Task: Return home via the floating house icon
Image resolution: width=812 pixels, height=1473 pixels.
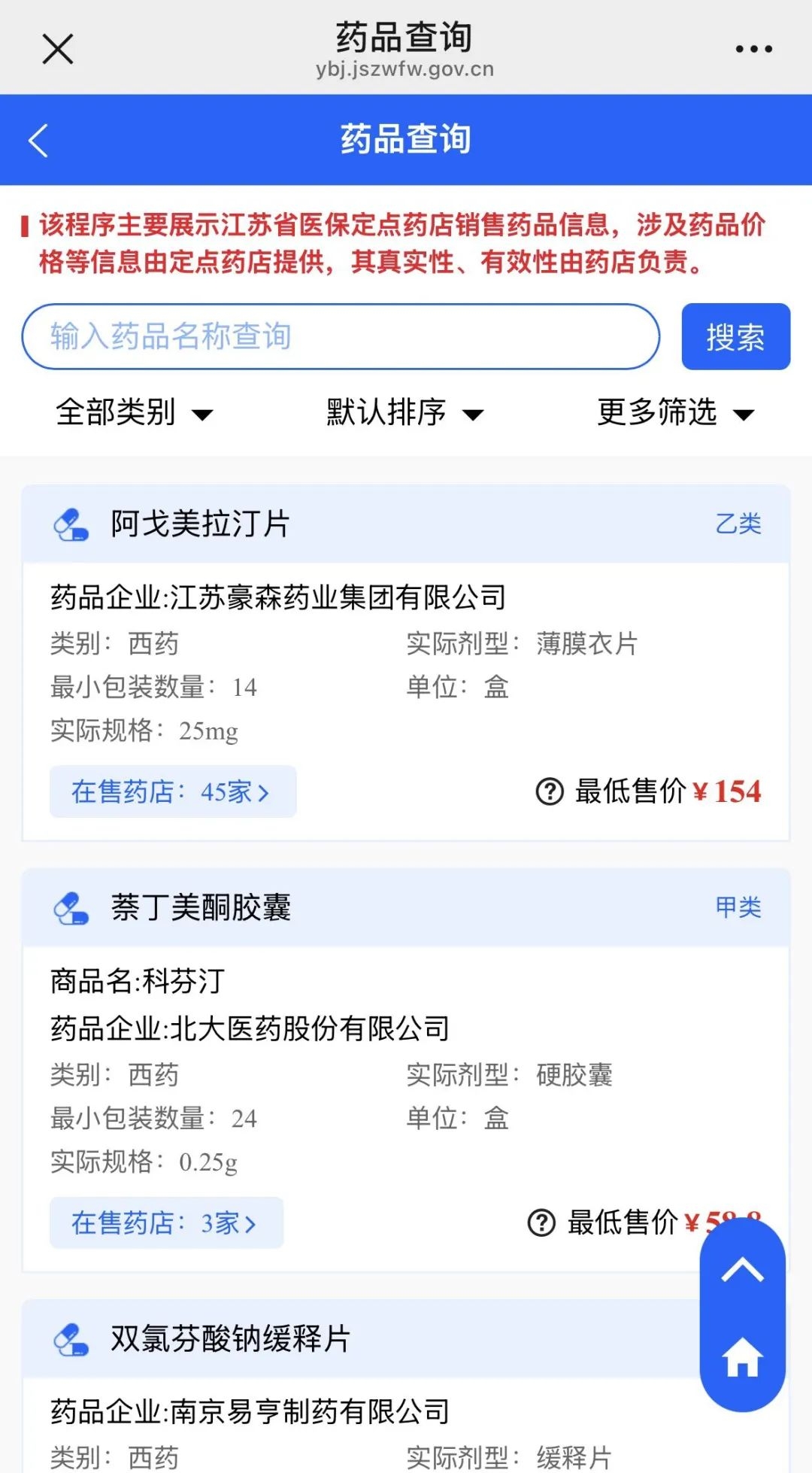Action: coord(742,1357)
